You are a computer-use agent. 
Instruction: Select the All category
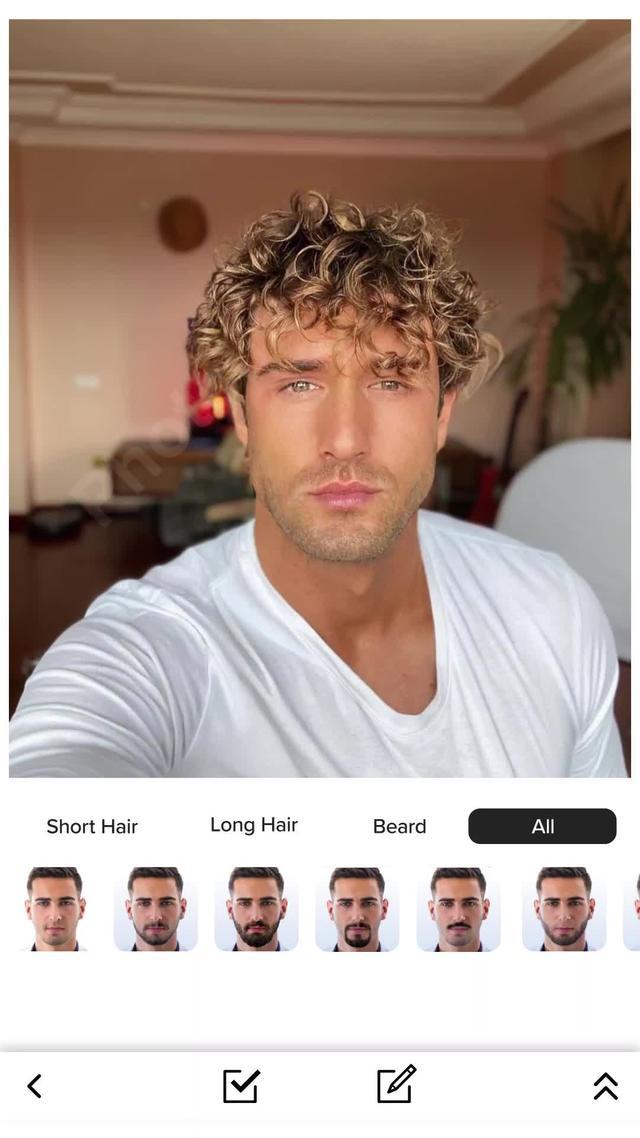542,826
